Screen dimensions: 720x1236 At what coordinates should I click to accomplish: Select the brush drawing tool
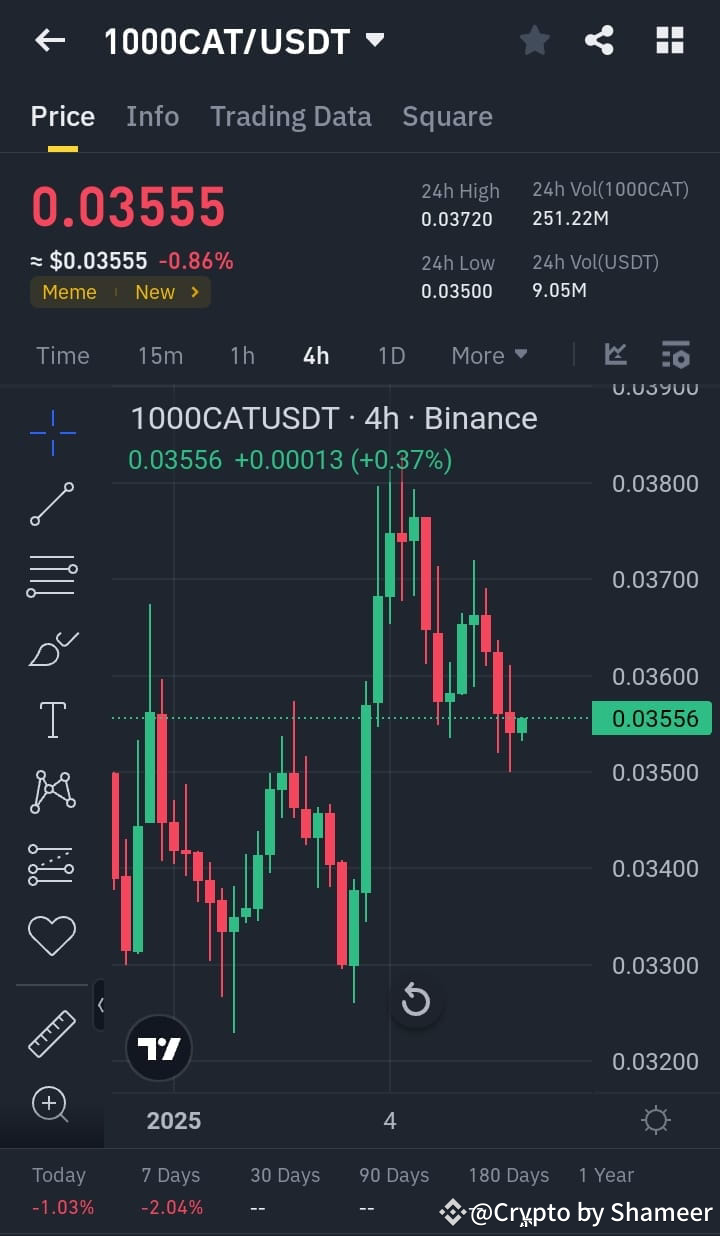click(x=52, y=647)
